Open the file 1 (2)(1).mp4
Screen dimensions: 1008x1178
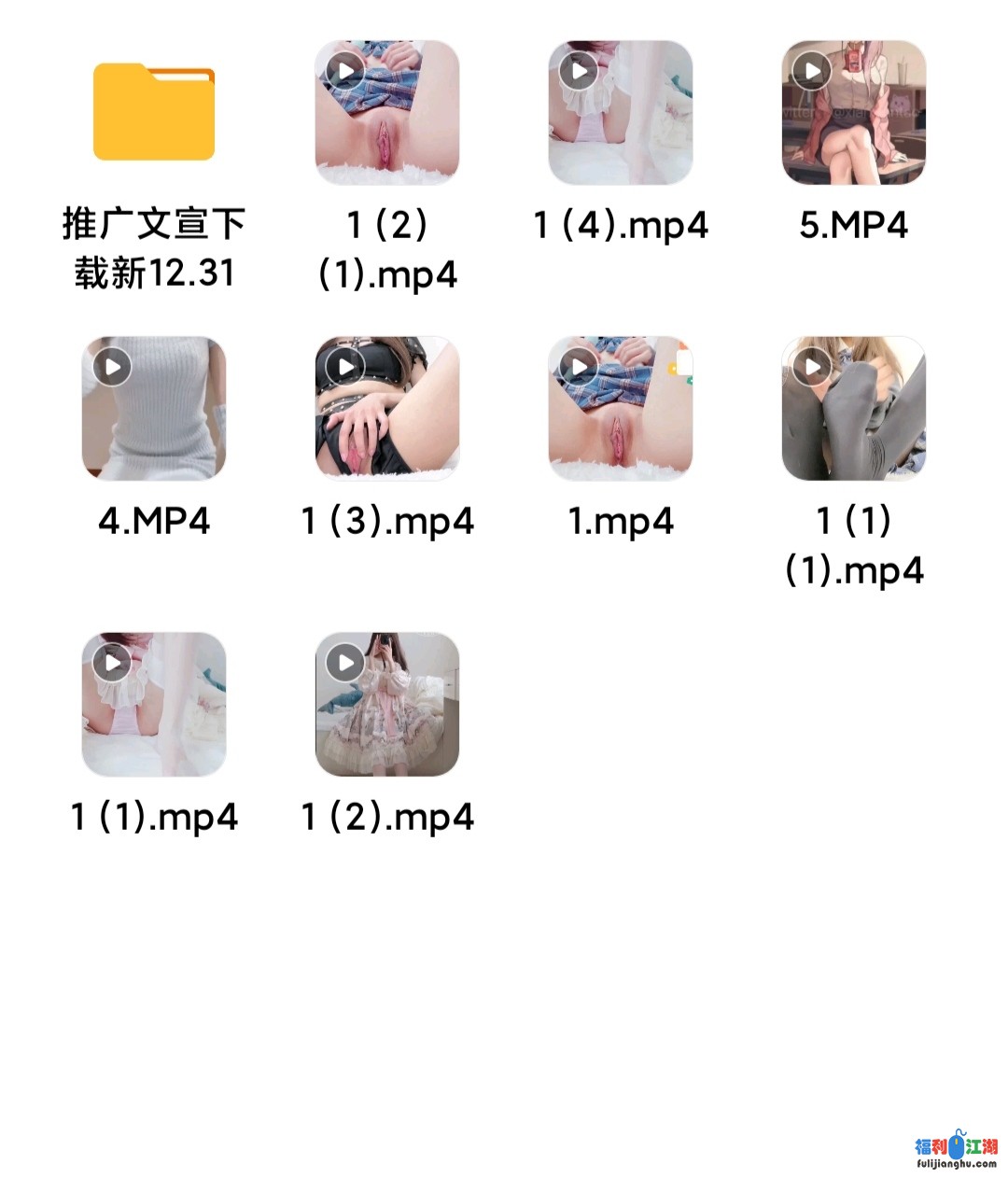pyautogui.click(x=387, y=112)
